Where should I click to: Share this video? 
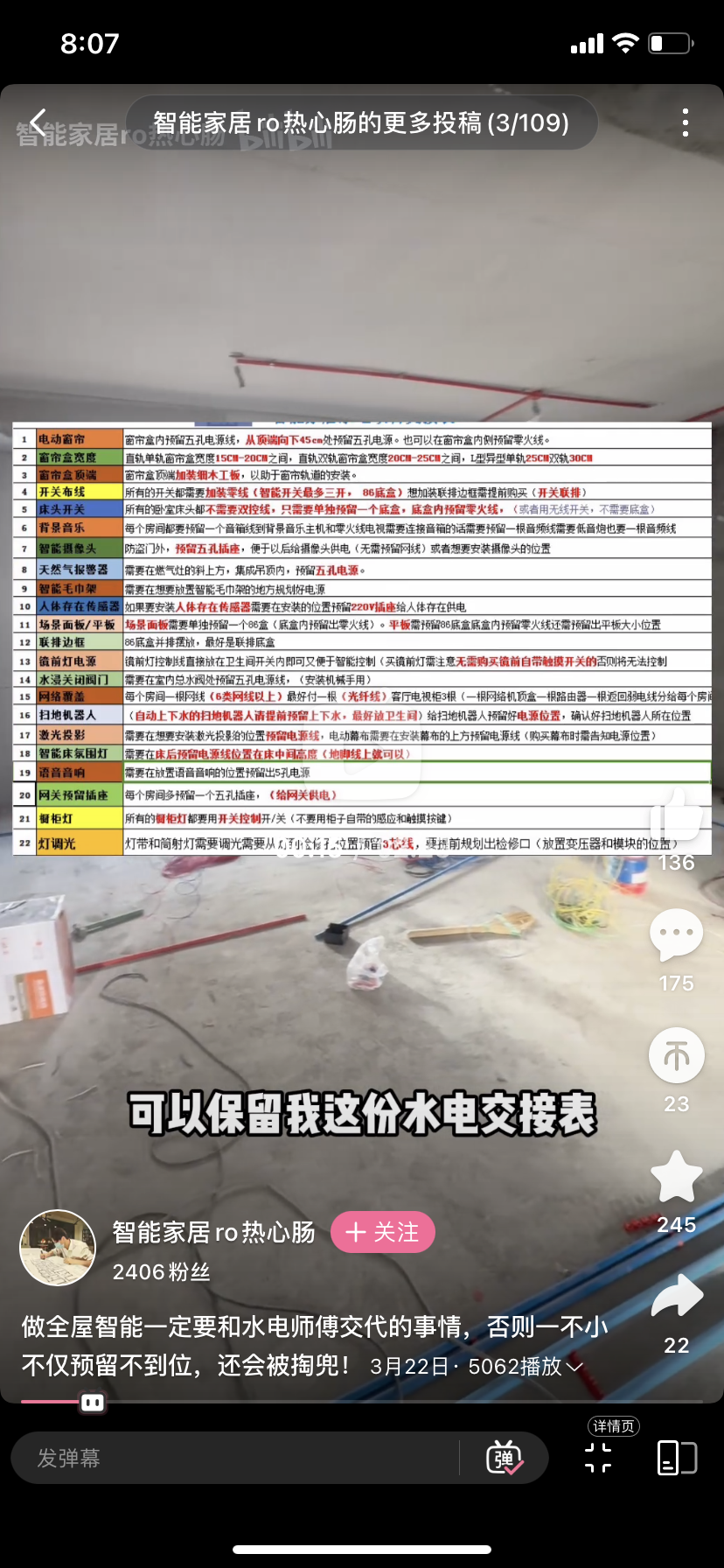coord(676,1298)
